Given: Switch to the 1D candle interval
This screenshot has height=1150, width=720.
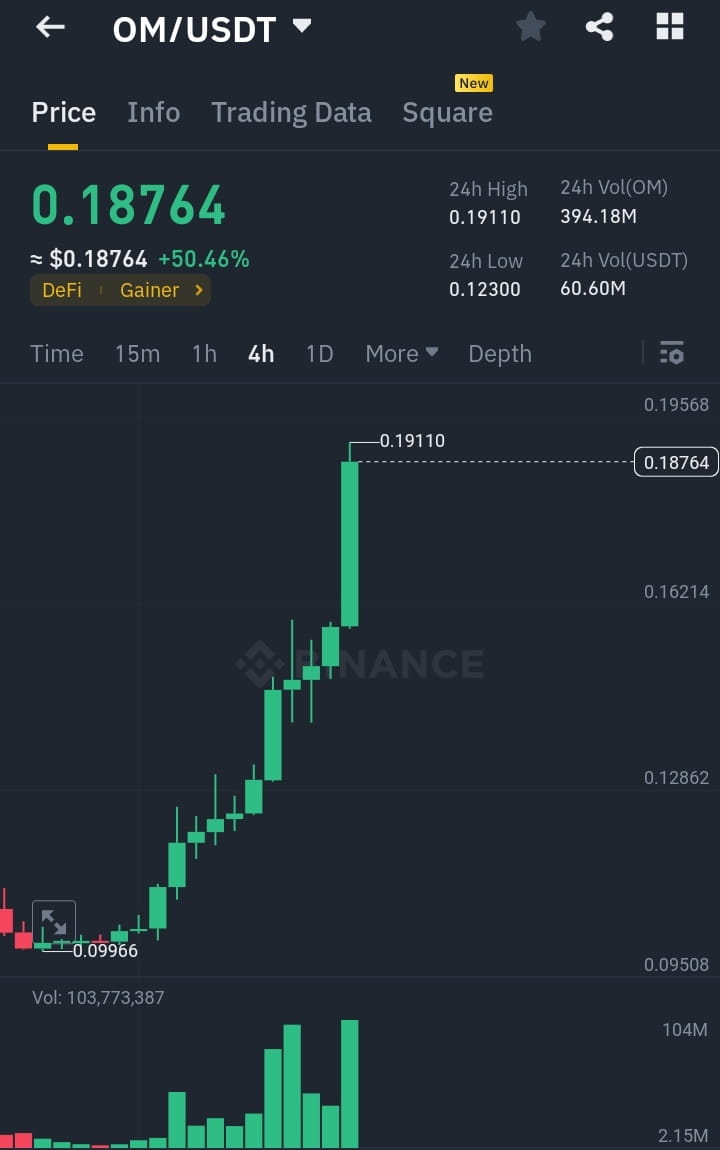Looking at the screenshot, I should (319, 353).
